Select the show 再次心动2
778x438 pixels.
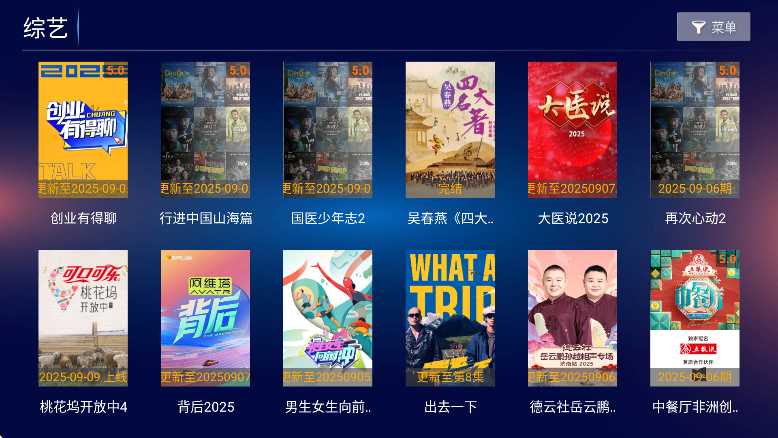point(695,130)
